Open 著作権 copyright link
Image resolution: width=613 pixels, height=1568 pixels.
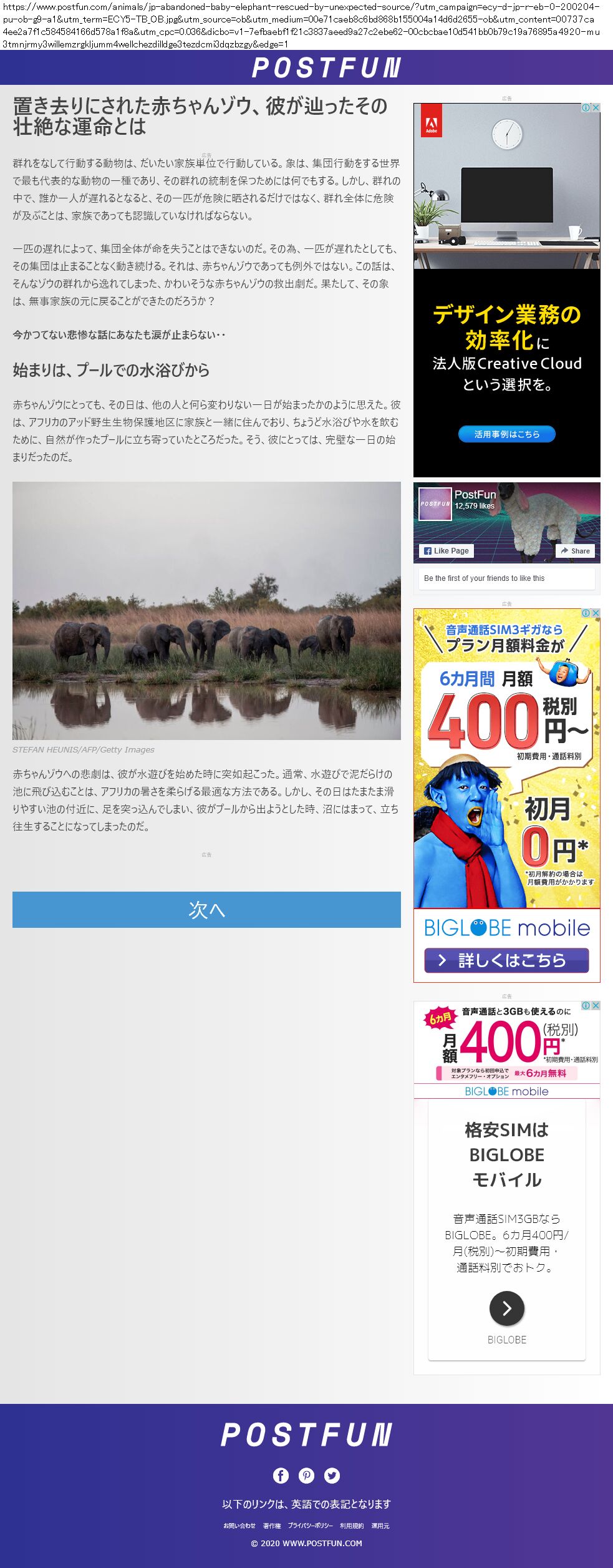point(272,1526)
